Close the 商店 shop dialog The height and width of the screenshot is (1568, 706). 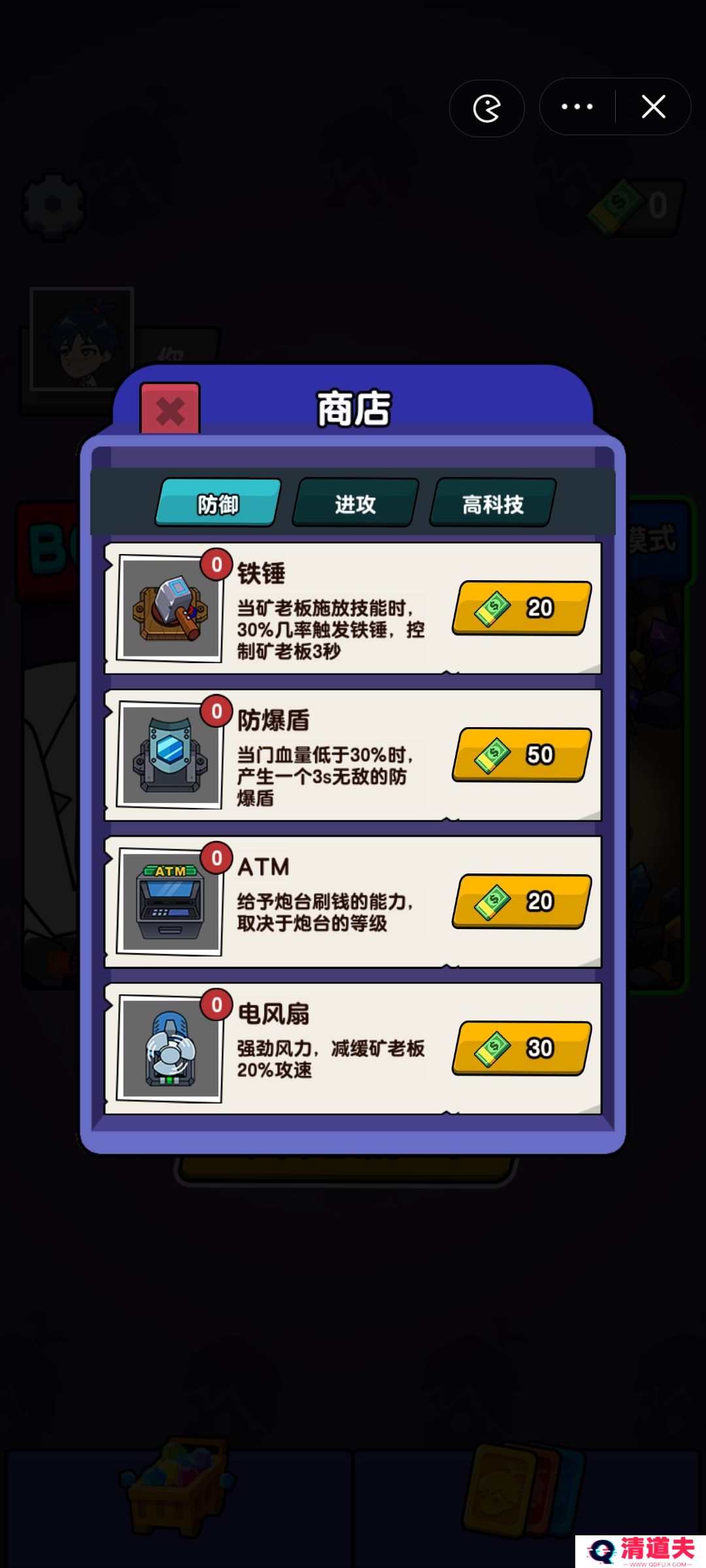point(170,410)
